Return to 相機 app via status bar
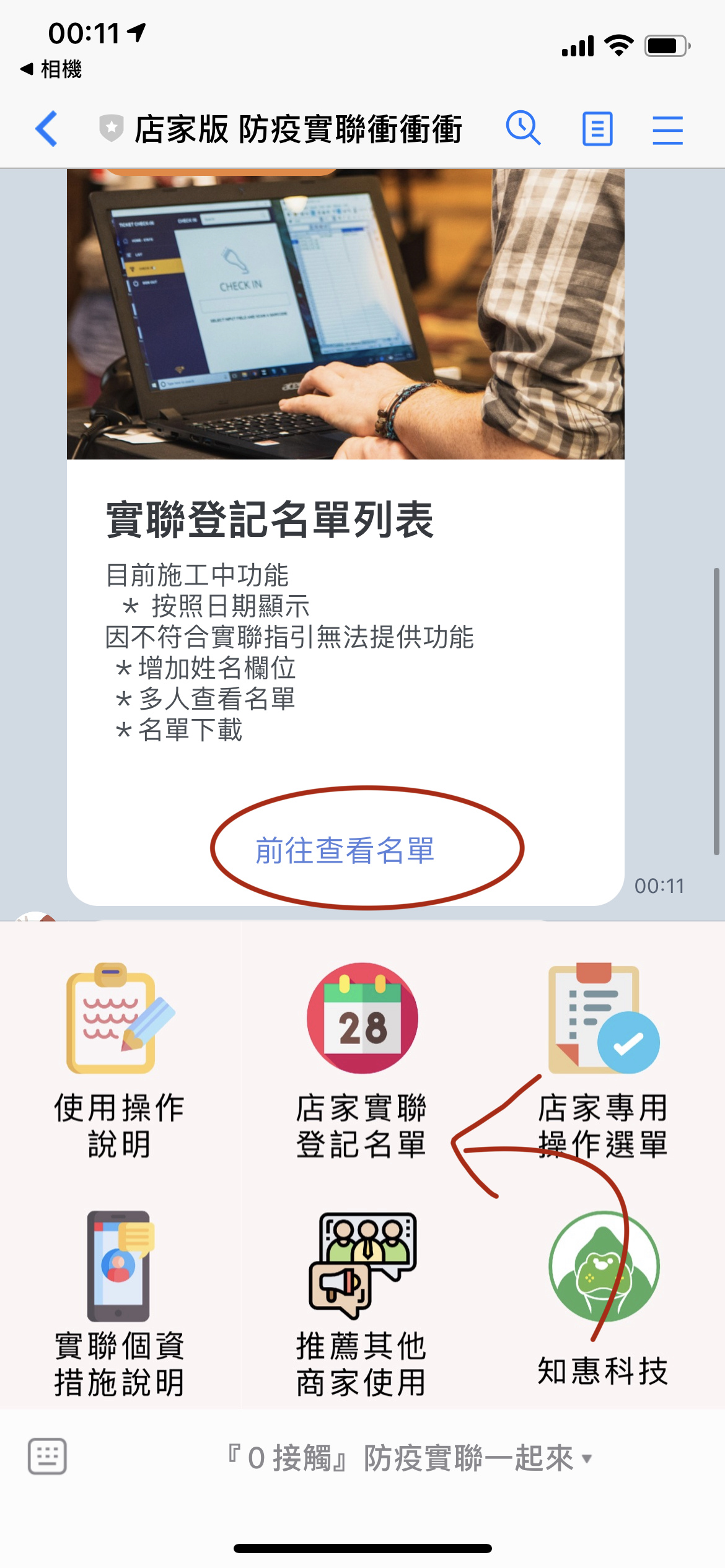Screen dimensions: 725x1568 coord(51,69)
